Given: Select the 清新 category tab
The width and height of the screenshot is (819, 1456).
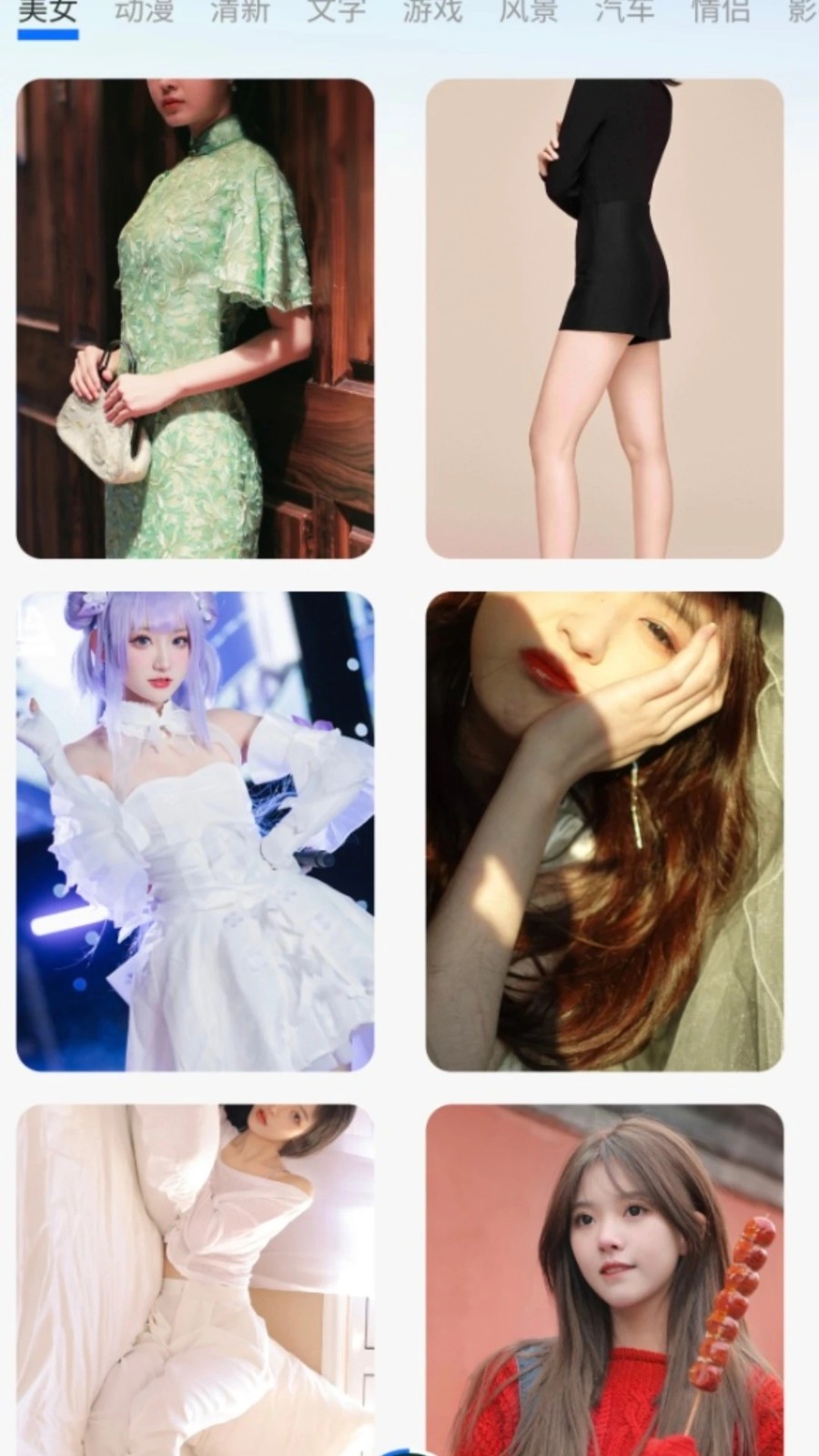Looking at the screenshot, I should coord(240,11).
